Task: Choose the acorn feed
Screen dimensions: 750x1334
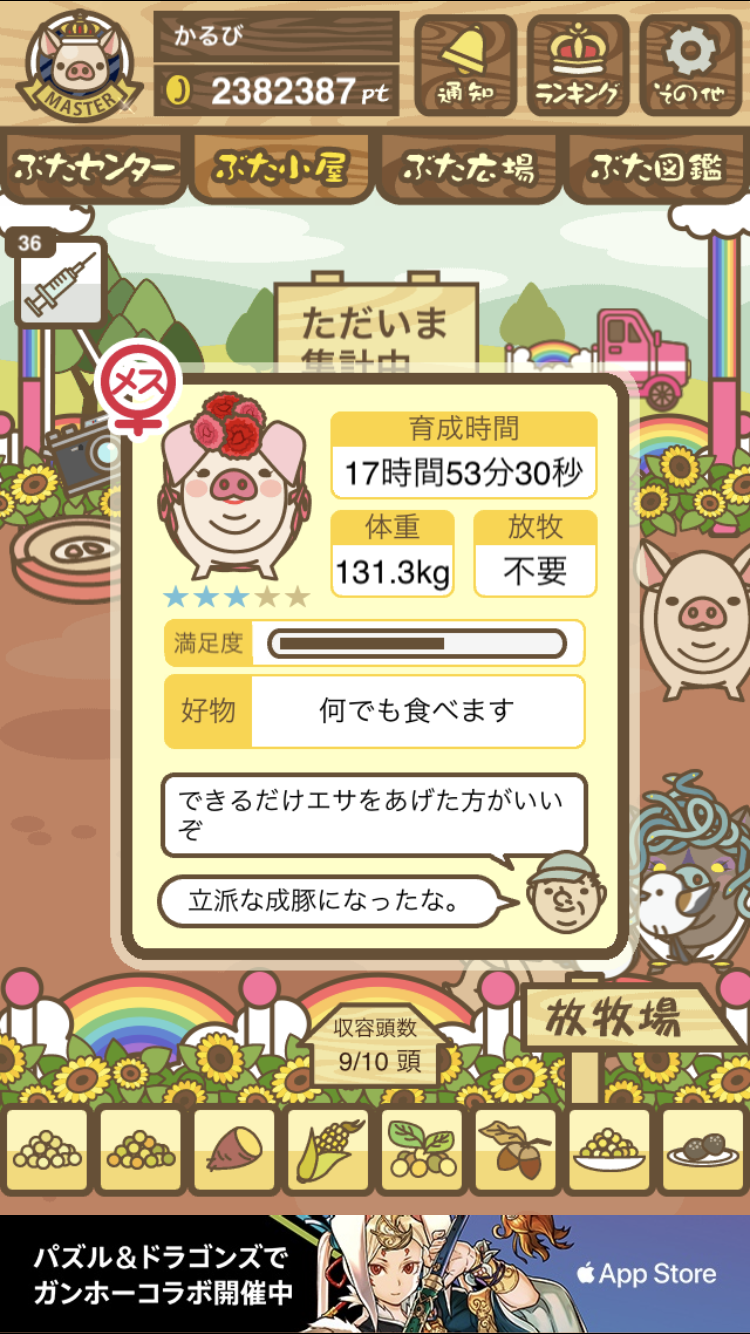Action: pyautogui.click(x=515, y=1152)
